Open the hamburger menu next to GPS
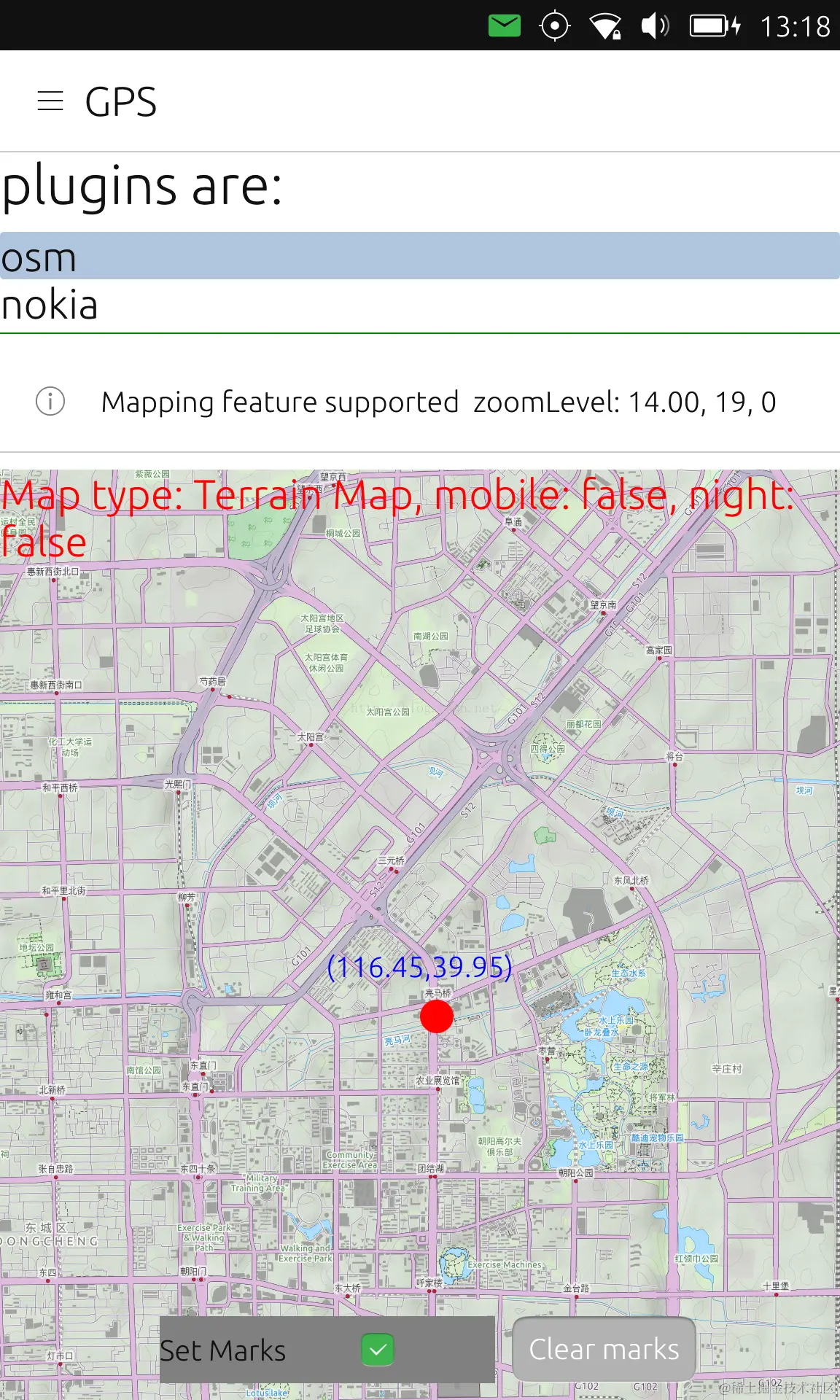 tap(50, 101)
